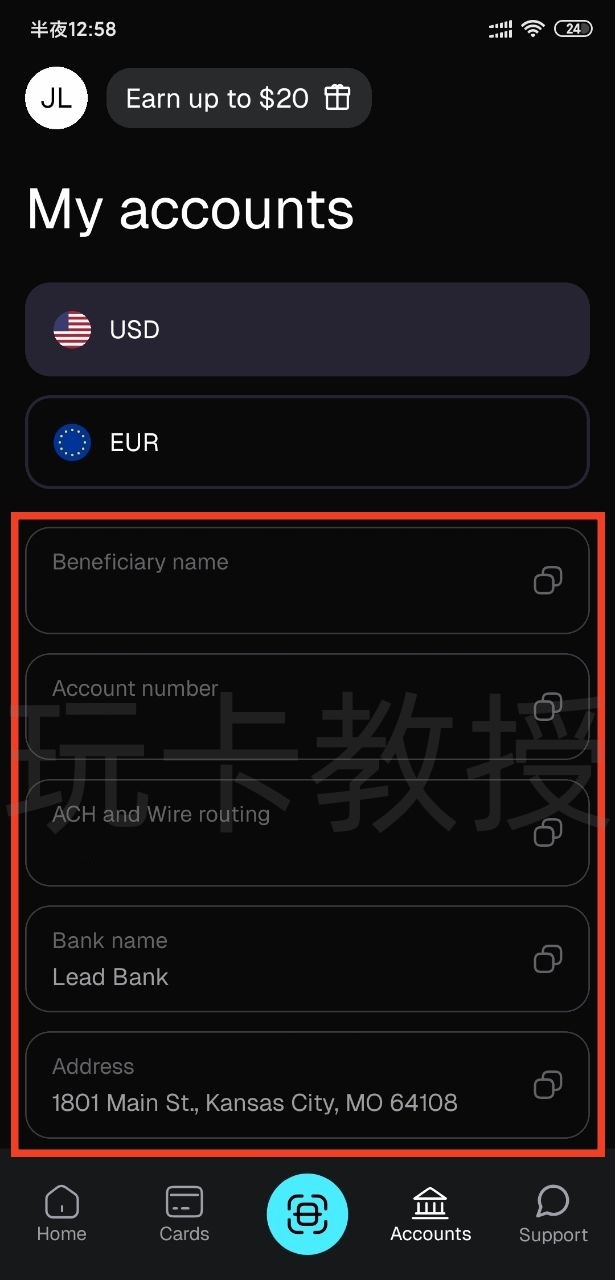Switch to the EUR account

307,442
